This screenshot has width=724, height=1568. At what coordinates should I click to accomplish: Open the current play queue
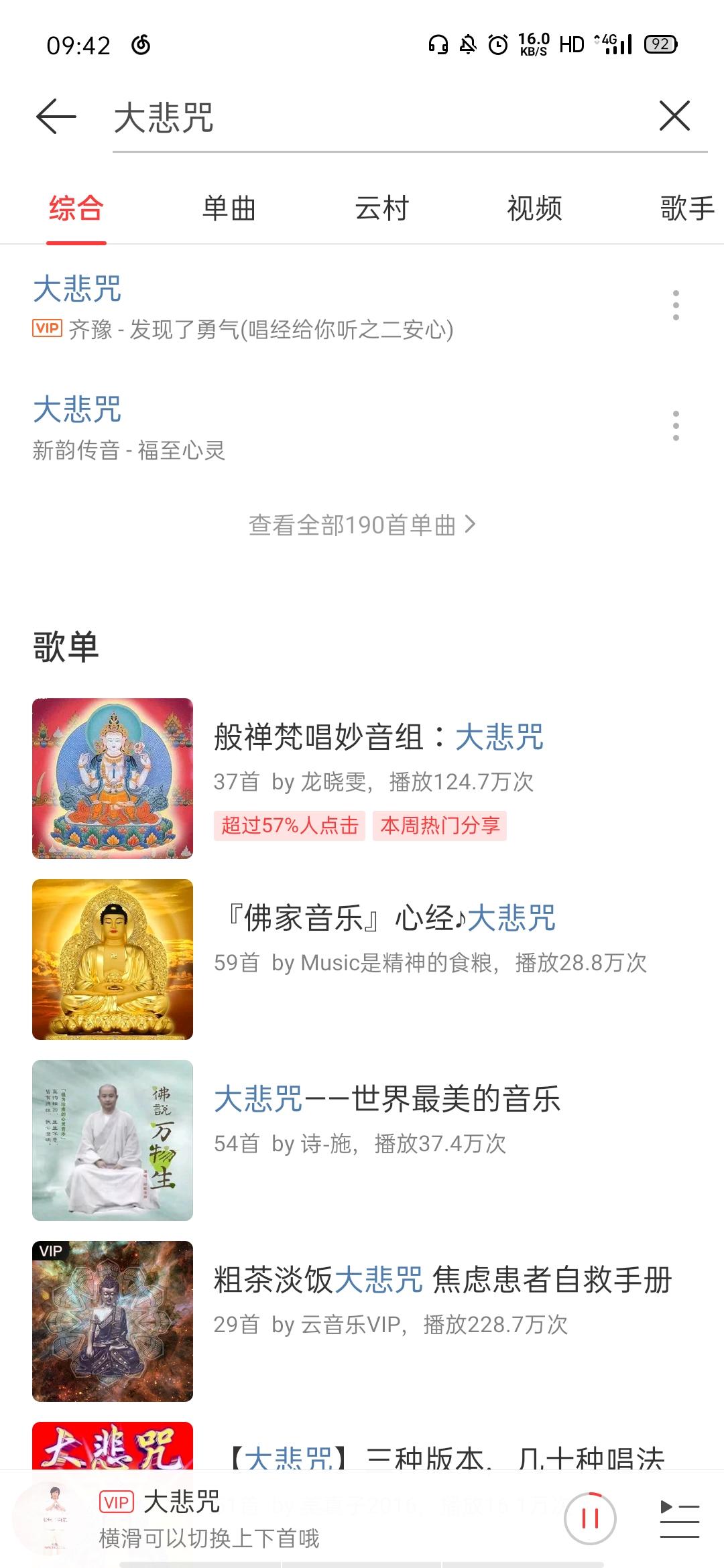[680, 1518]
